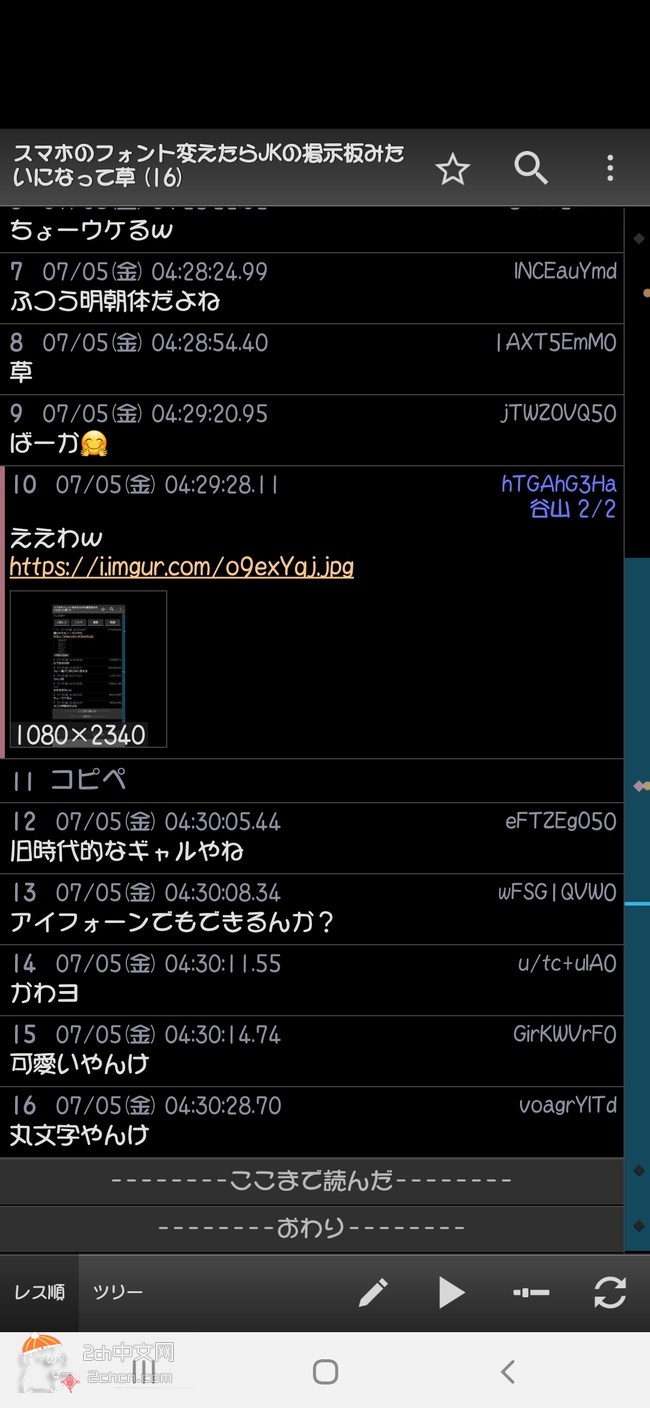Image resolution: width=650 pixels, height=1408 pixels.
Task: Switch to the ツリー tab
Action: 118,1292
